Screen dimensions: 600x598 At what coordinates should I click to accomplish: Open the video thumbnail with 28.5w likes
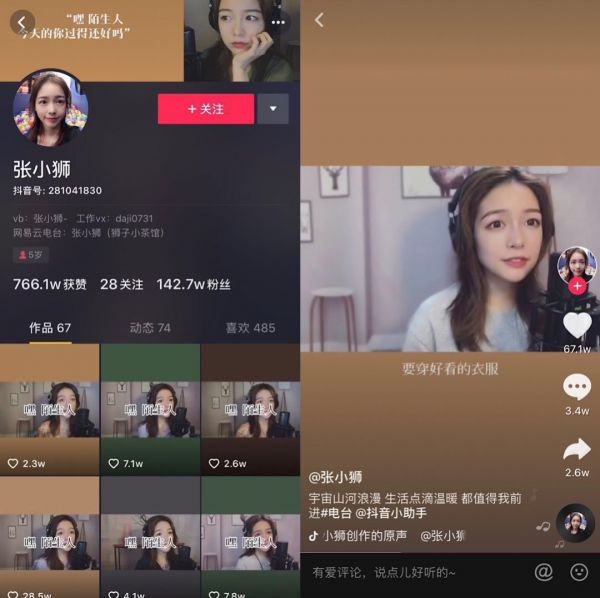49,535
